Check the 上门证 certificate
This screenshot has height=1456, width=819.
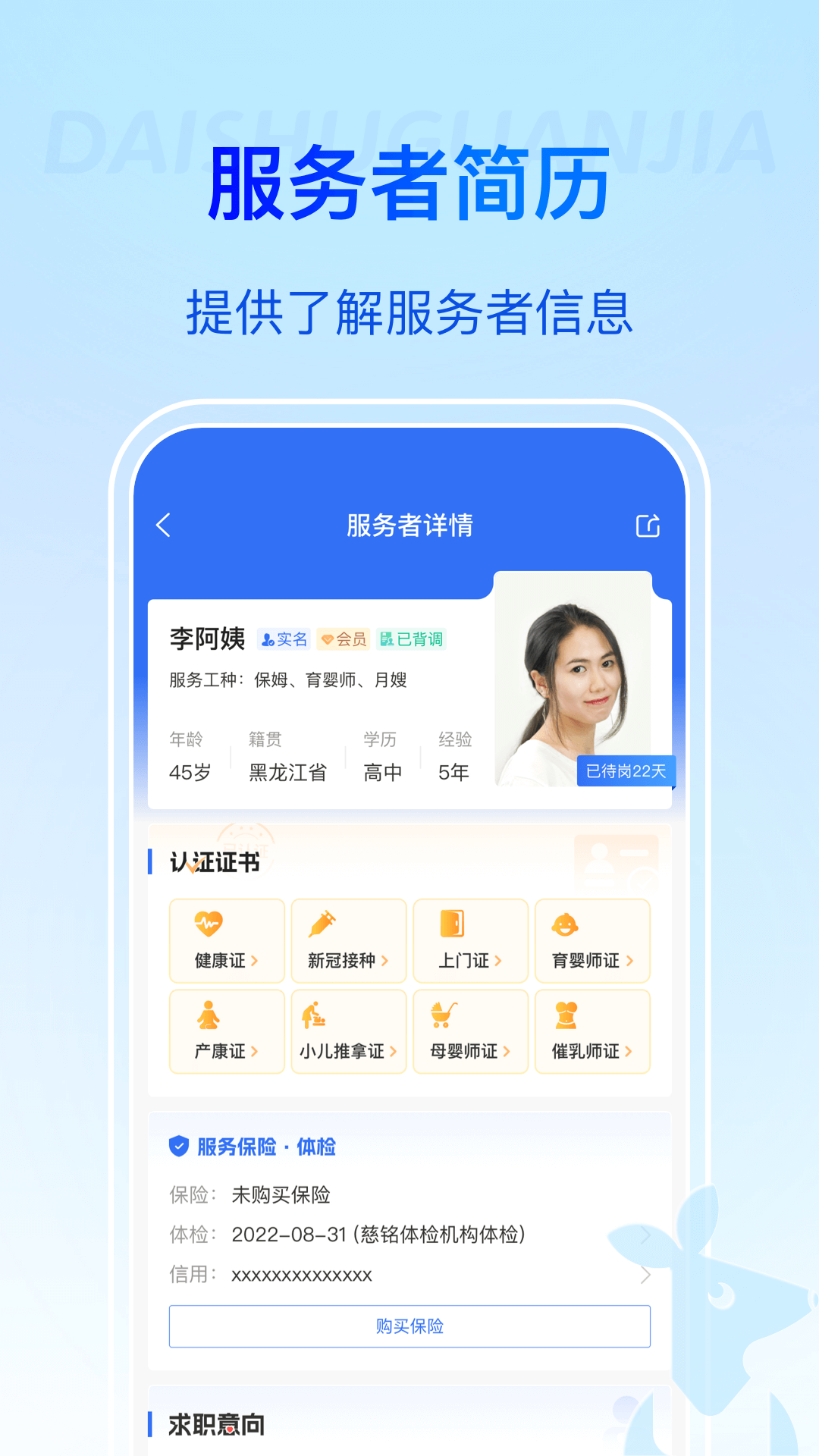pyautogui.click(x=470, y=941)
